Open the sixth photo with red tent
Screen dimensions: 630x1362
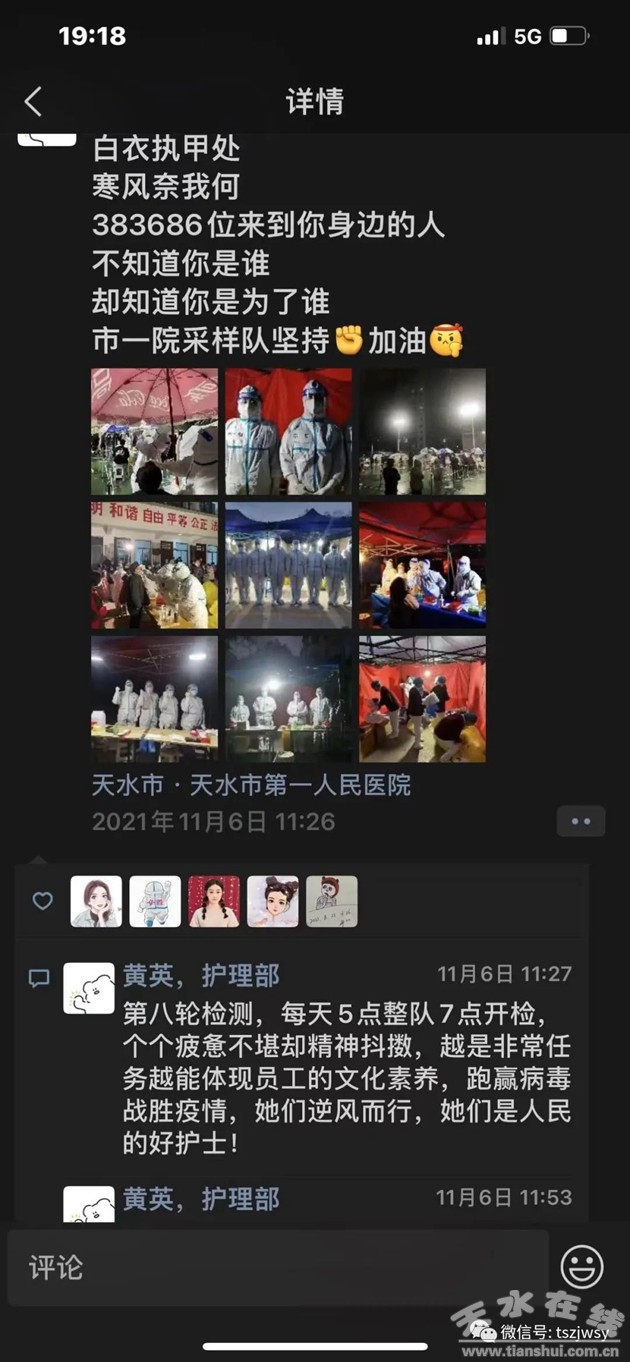pos(422,565)
